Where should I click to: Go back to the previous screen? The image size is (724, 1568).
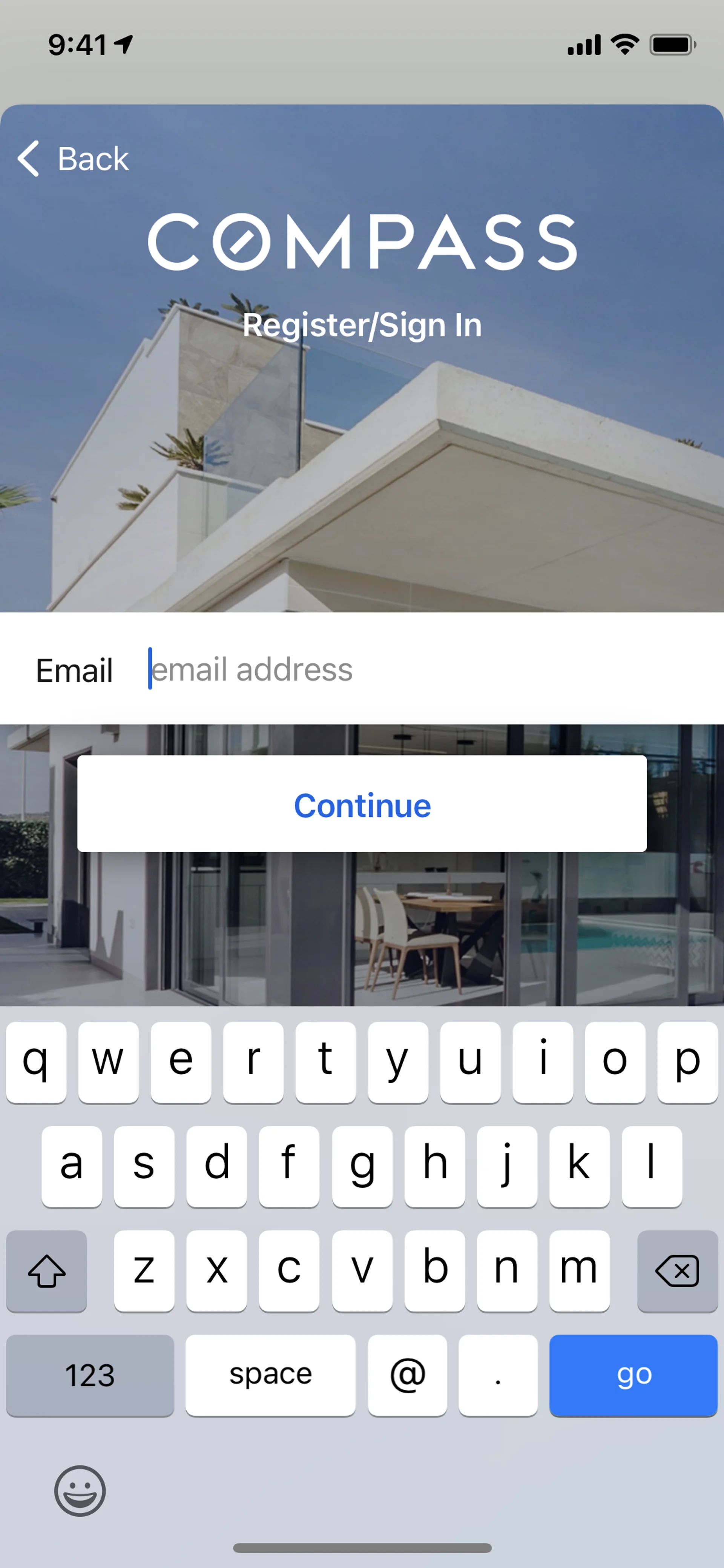click(74, 159)
